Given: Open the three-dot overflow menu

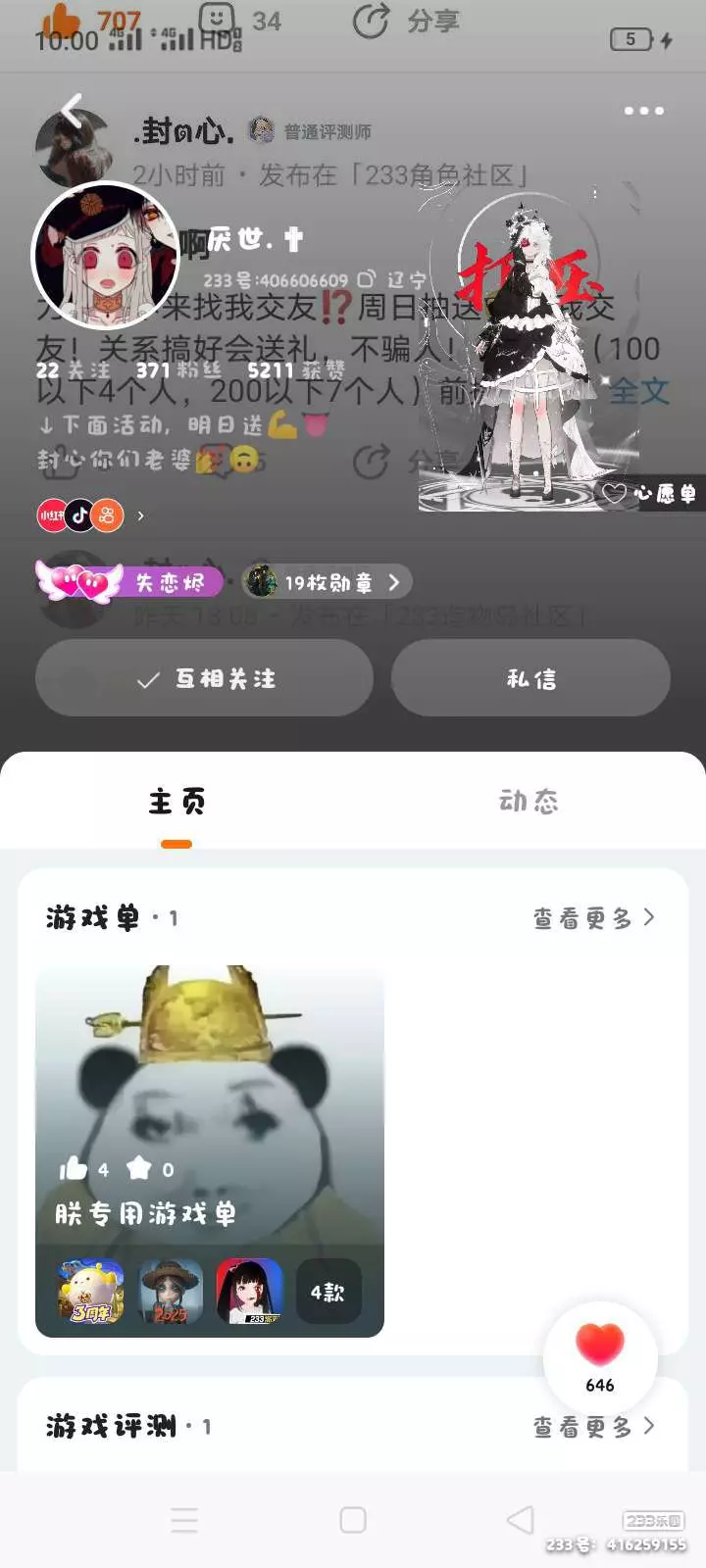Looking at the screenshot, I should pyautogui.click(x=644, y=111).
